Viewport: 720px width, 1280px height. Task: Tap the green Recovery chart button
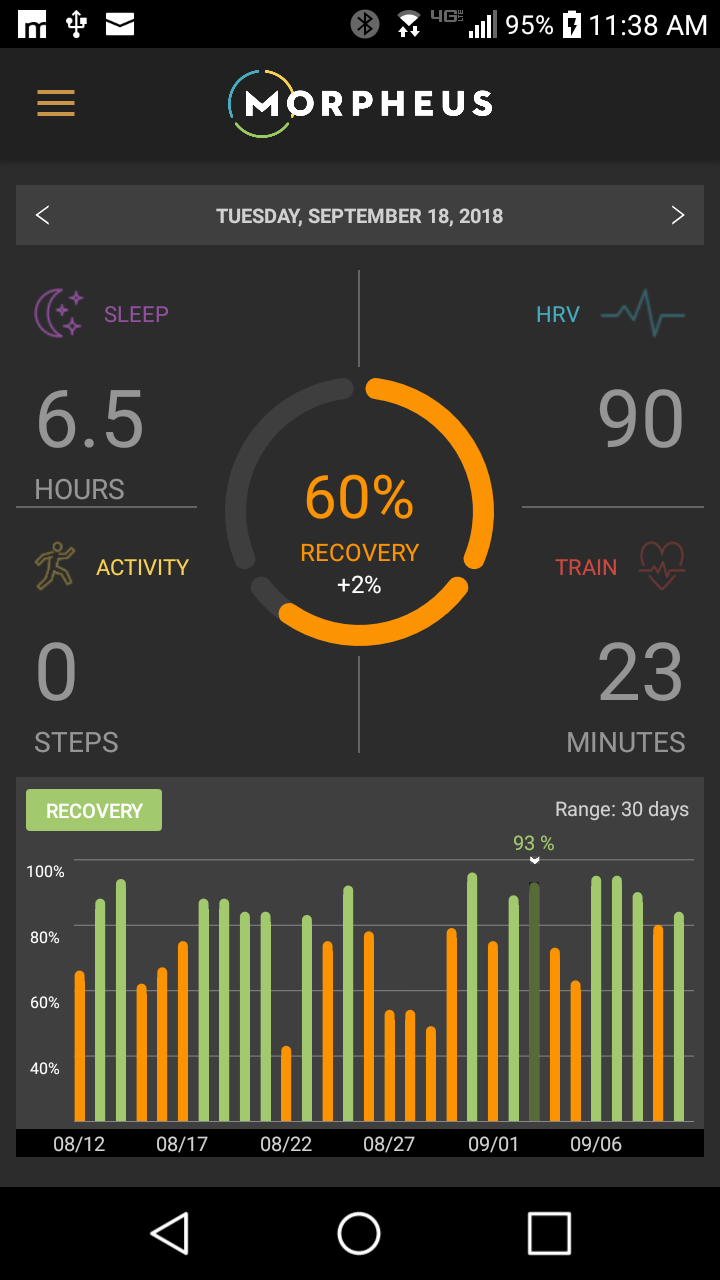point(94,810)
